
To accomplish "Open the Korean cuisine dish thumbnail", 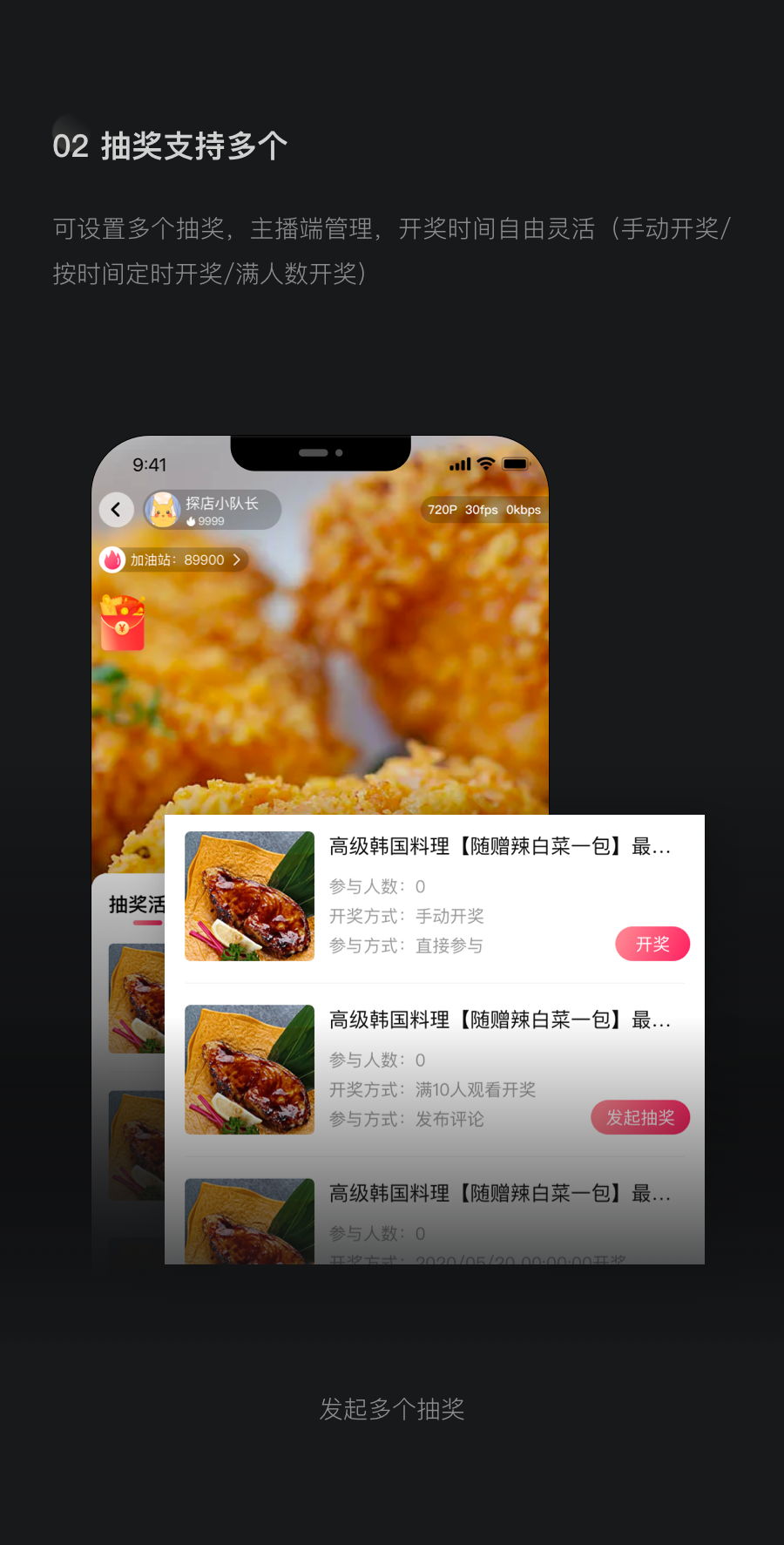I will pyautogui.click(x=249, y=895).
